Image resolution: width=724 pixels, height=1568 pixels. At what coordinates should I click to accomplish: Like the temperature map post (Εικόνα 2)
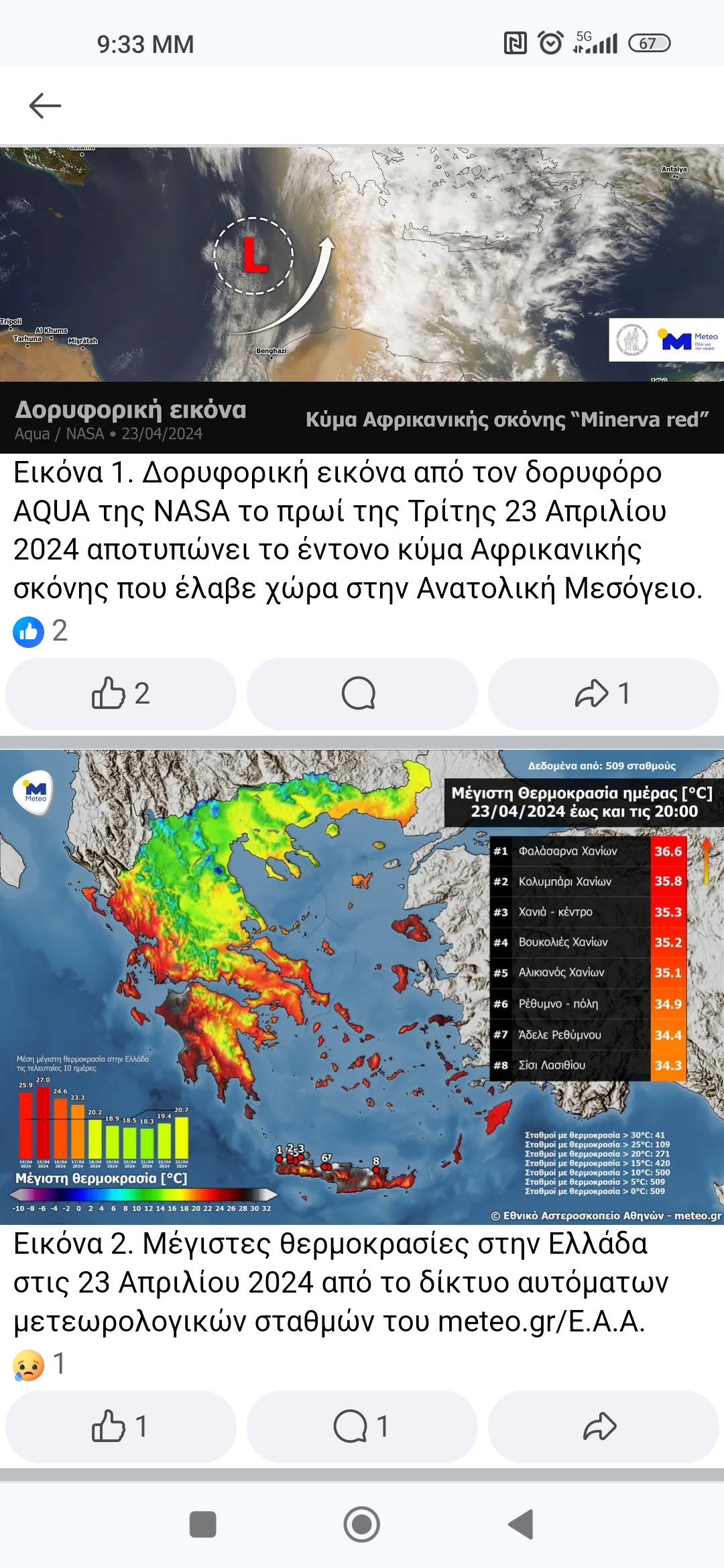click(x=121, y=1427)
